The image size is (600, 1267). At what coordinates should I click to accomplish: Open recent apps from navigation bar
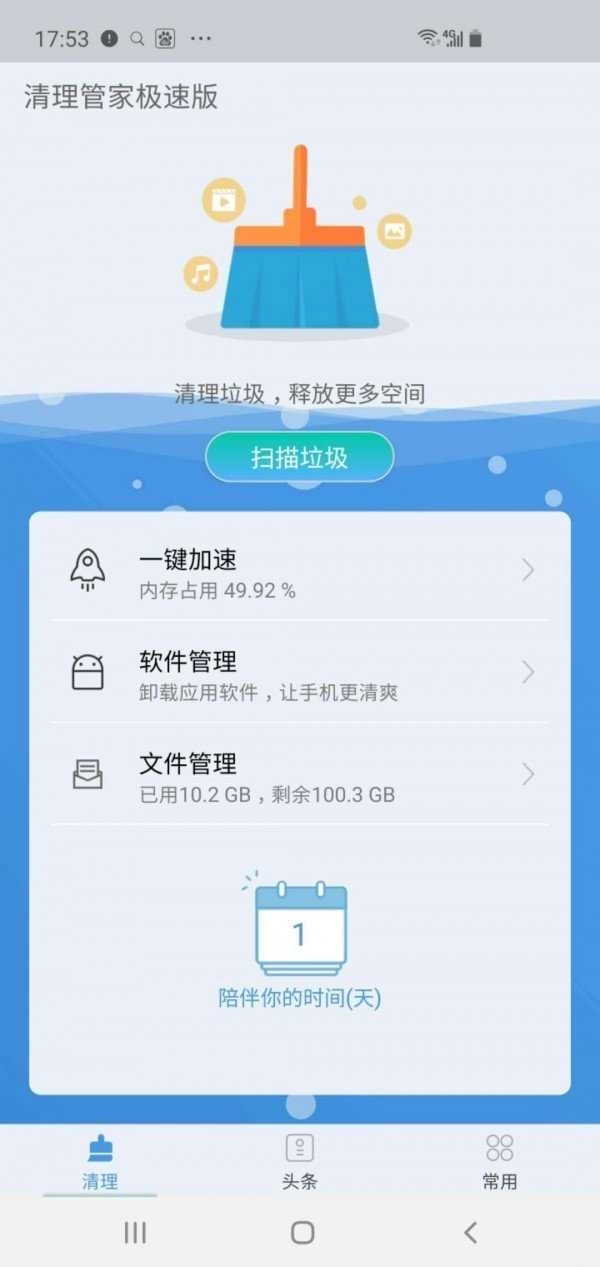click(x=135, y=1233)
